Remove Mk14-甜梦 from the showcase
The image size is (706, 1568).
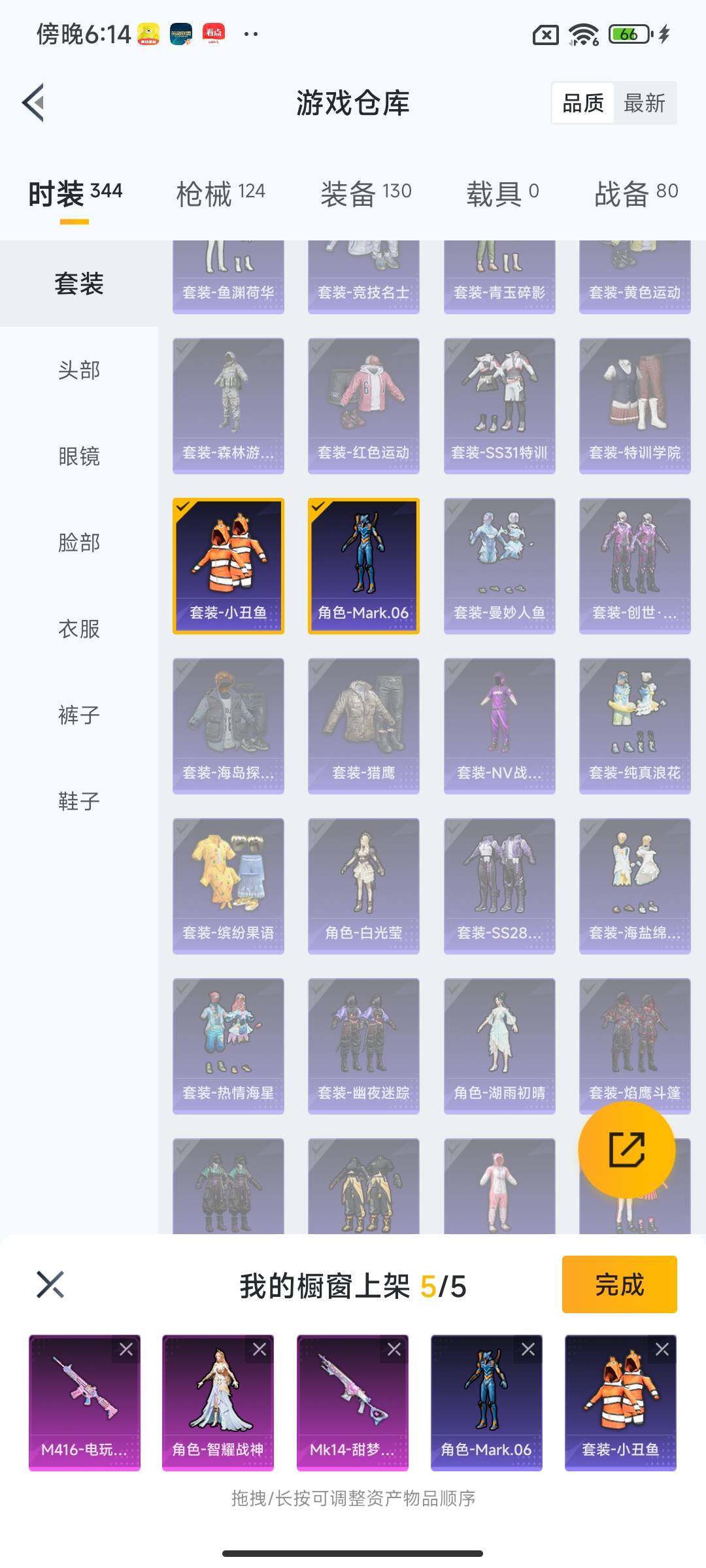(x=394, y=1349)
